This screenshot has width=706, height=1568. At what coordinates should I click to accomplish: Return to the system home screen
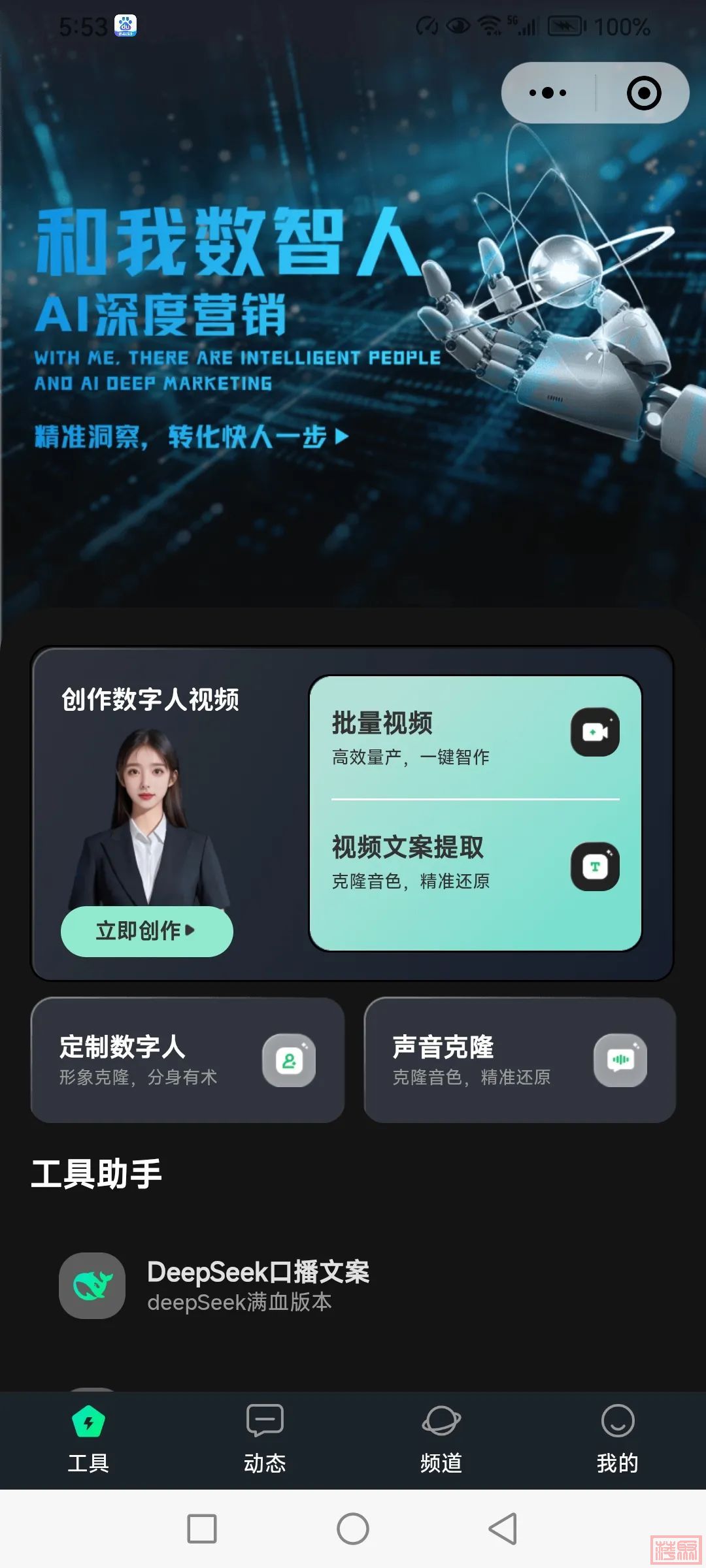(353, 1529)
